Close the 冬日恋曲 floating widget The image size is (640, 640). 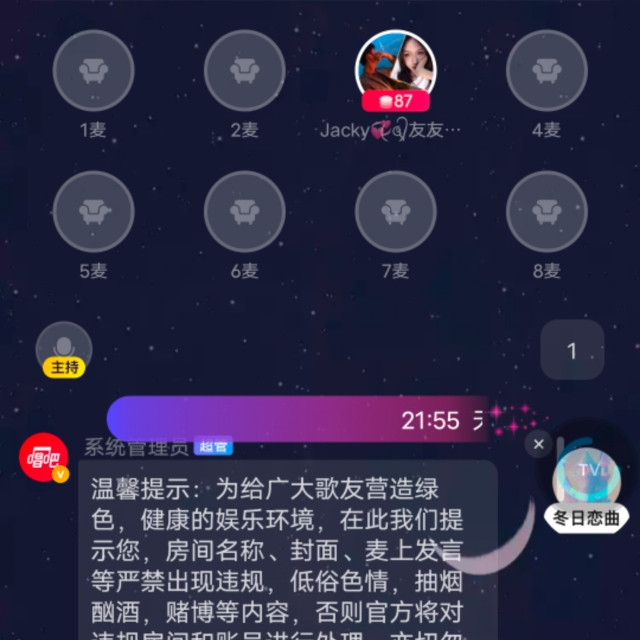538,444
